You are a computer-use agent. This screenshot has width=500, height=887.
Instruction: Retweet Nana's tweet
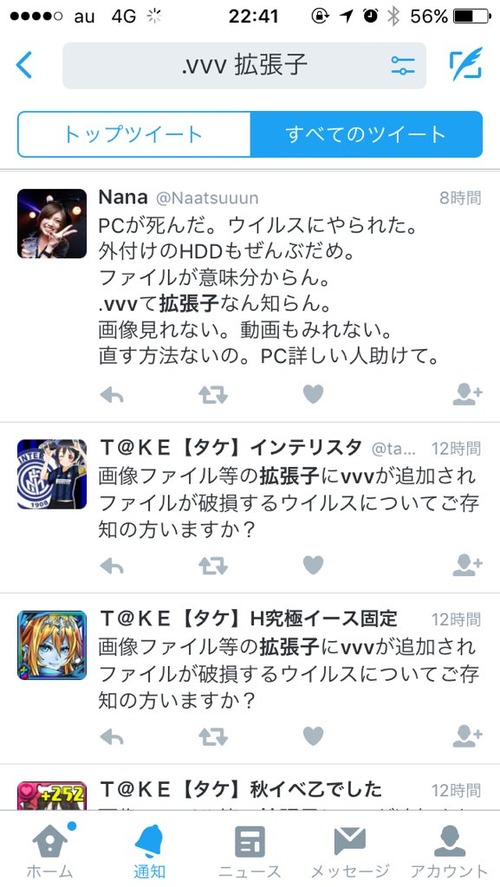pyautogui.click(x=213, y=394)
